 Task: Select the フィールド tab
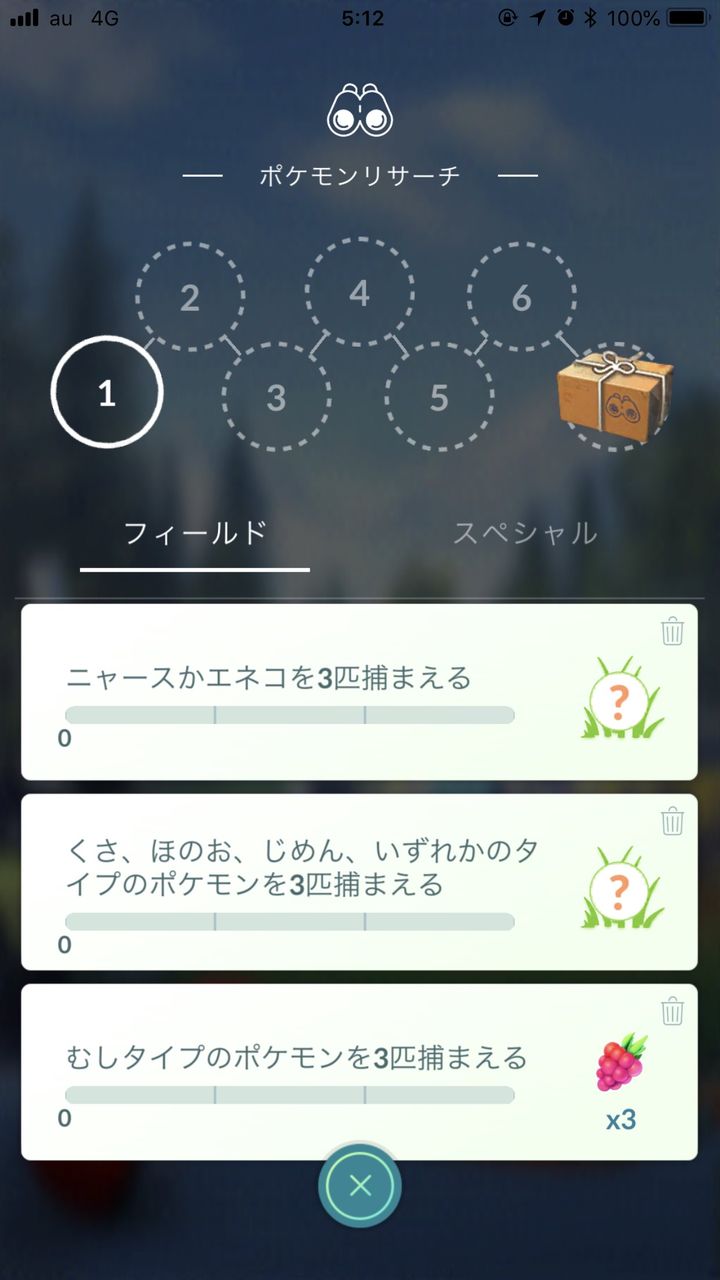pyautogui.click(x=195, y=533)
